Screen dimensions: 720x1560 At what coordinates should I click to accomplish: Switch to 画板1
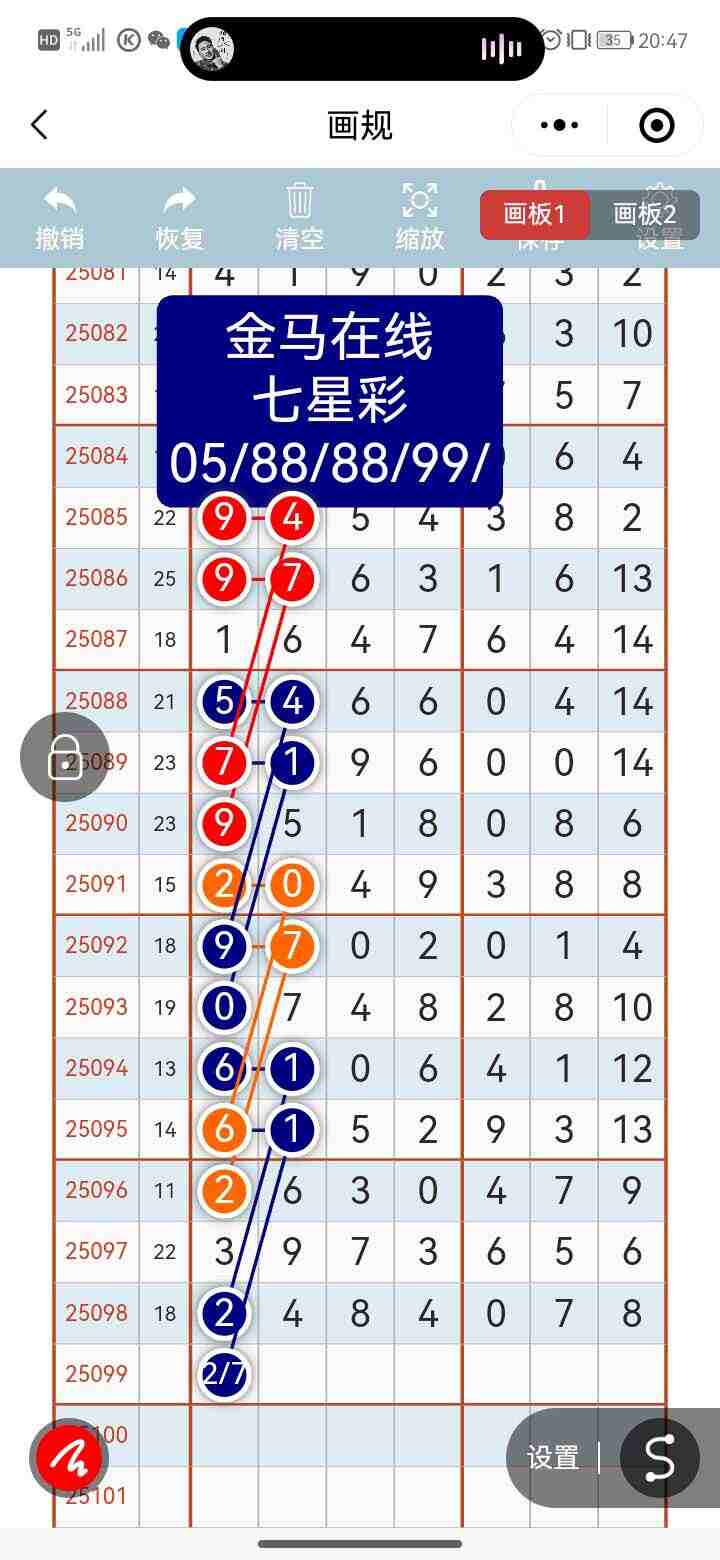[x=534, y=214]
